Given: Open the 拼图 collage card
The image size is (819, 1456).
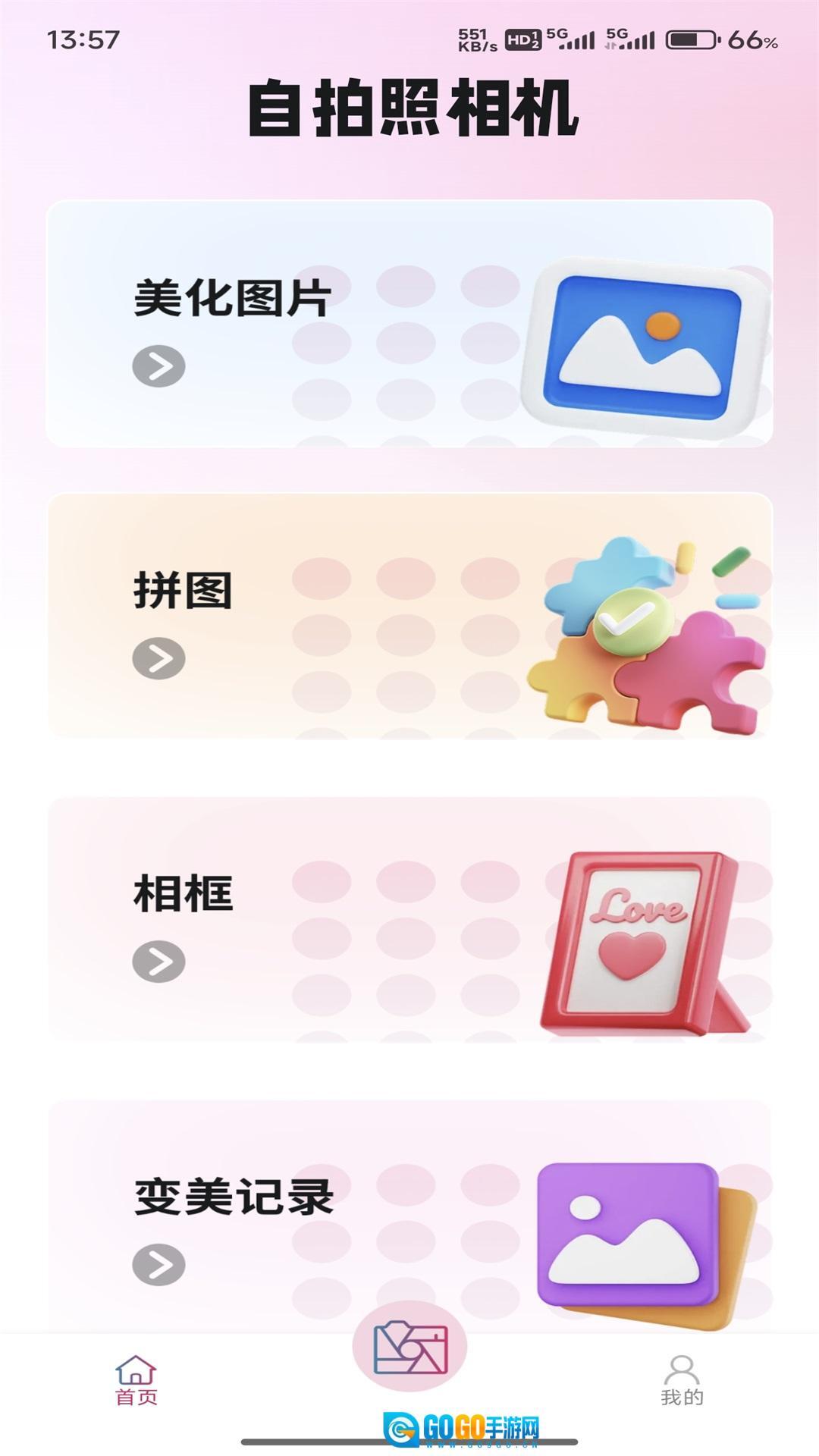Looking at the screenshot, I should tap(409, 616).
